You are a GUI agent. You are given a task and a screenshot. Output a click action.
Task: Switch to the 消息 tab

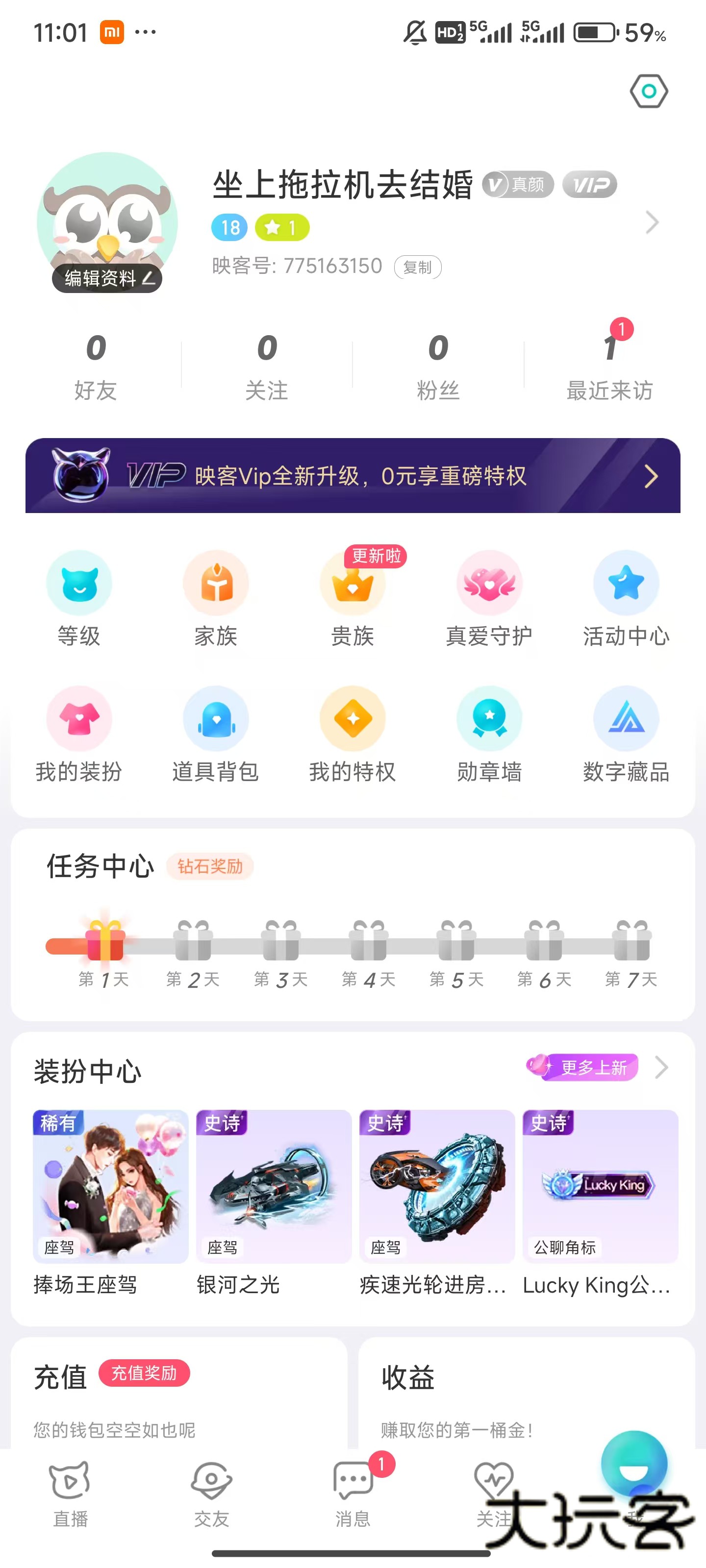[x=353, y=1493]
